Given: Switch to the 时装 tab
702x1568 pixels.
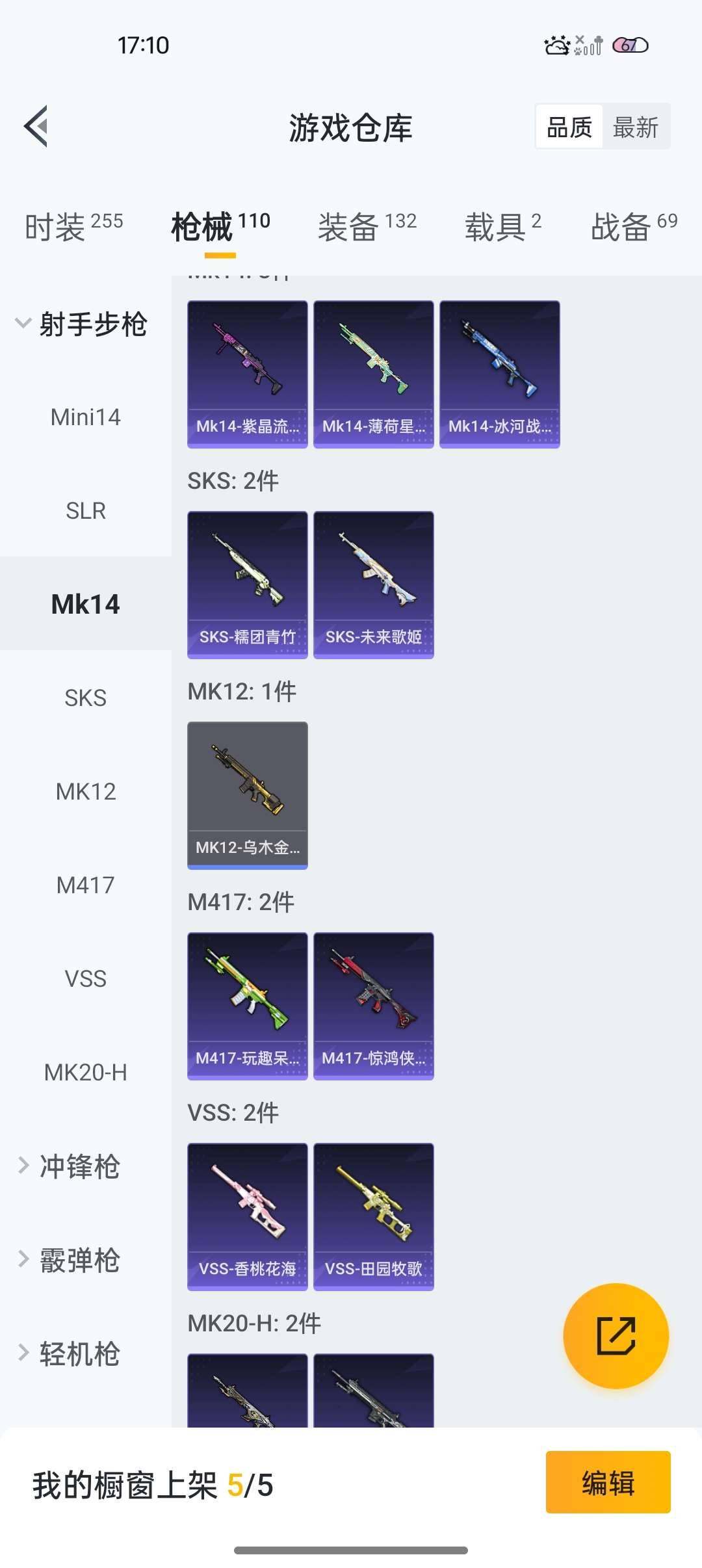Looking at the screenshot, I should coord(73,226).
